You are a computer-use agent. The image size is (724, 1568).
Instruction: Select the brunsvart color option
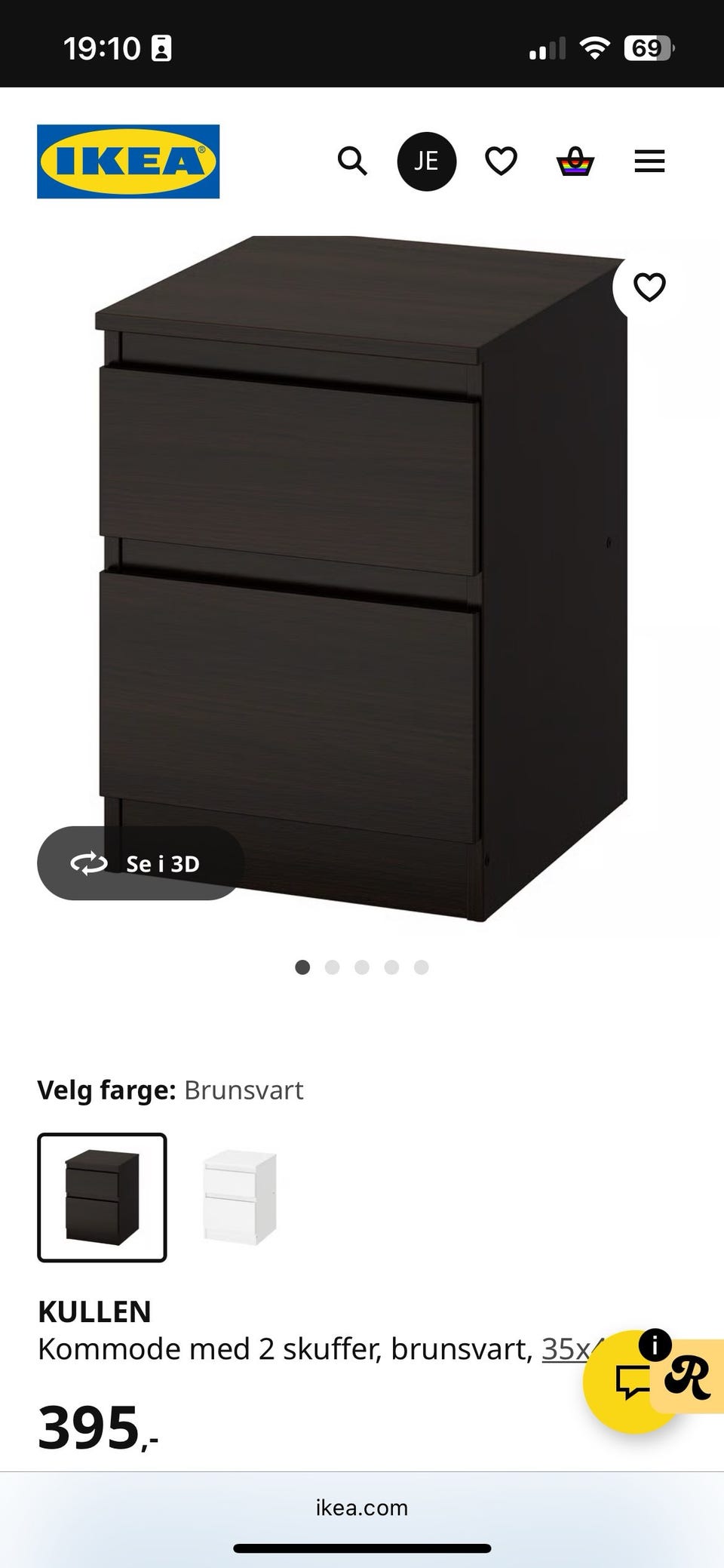click(x=102, y=1198)
